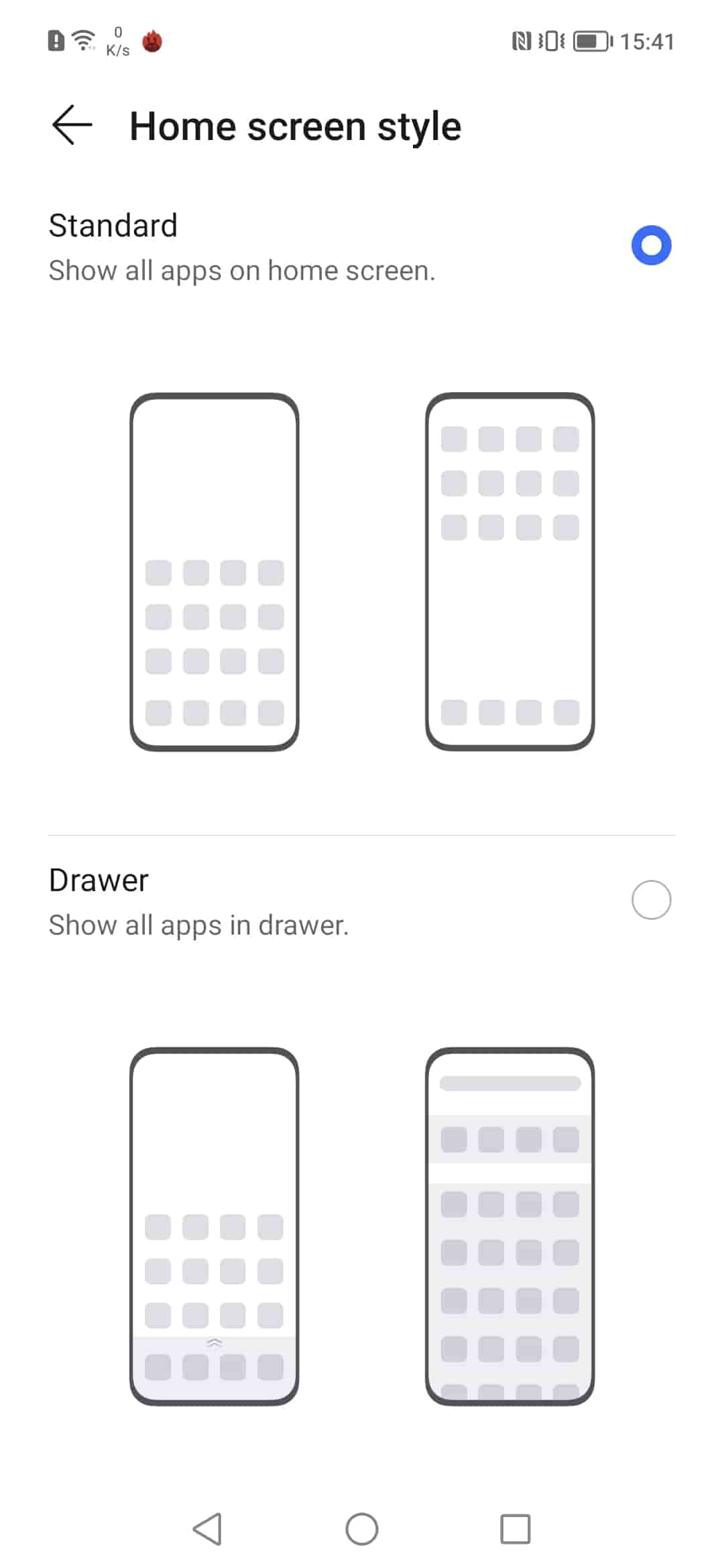Select the Standard home screen style

(650, 245)
